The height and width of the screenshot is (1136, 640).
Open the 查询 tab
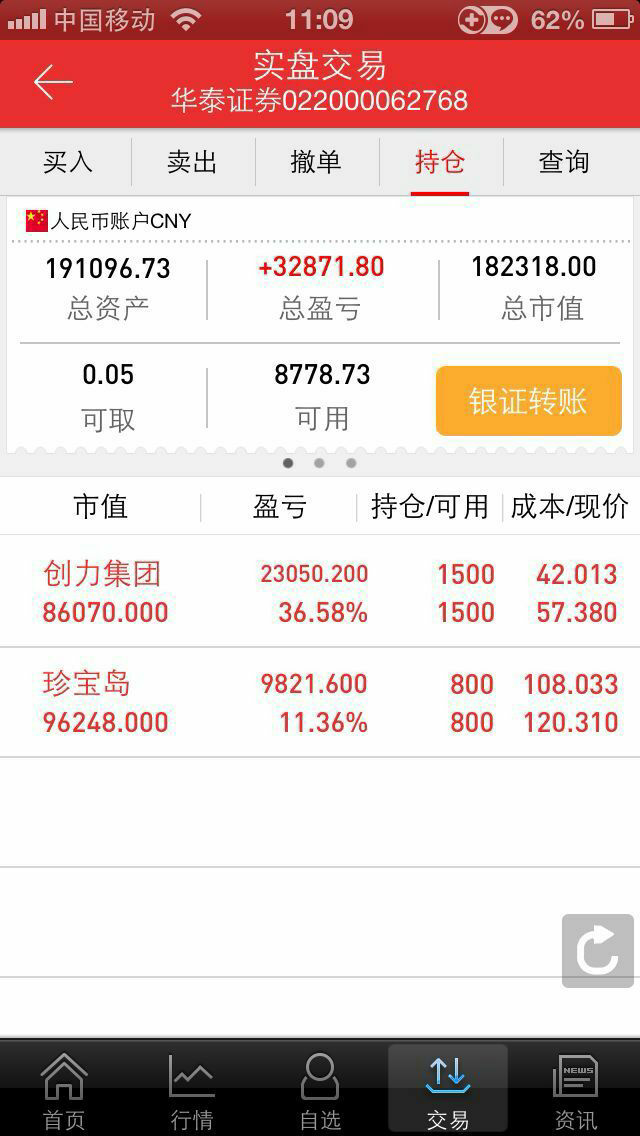[x=564, y=162]
